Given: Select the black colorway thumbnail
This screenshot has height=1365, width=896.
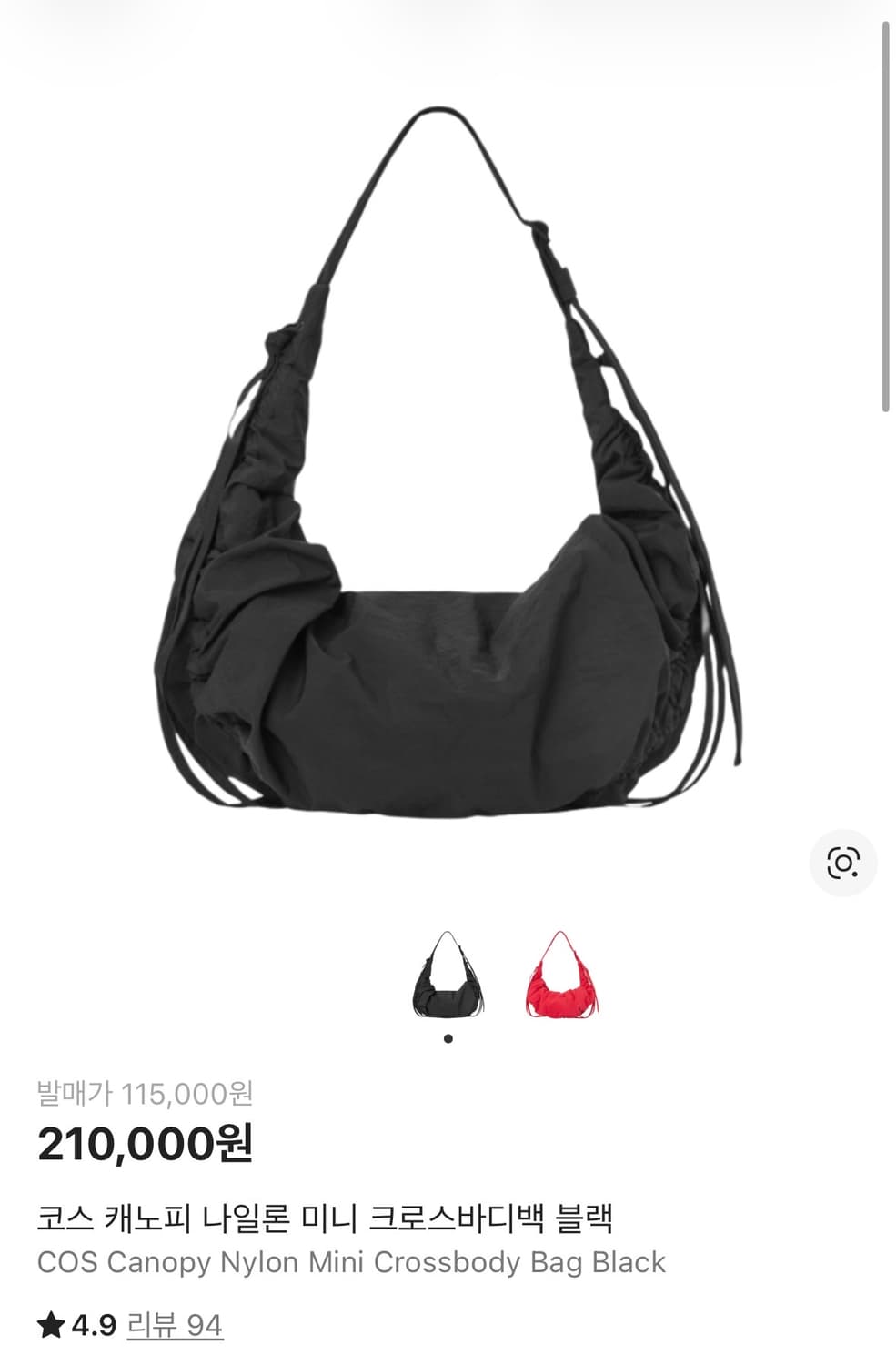Looking at the screenshot, I should click(x=448, y=975).
